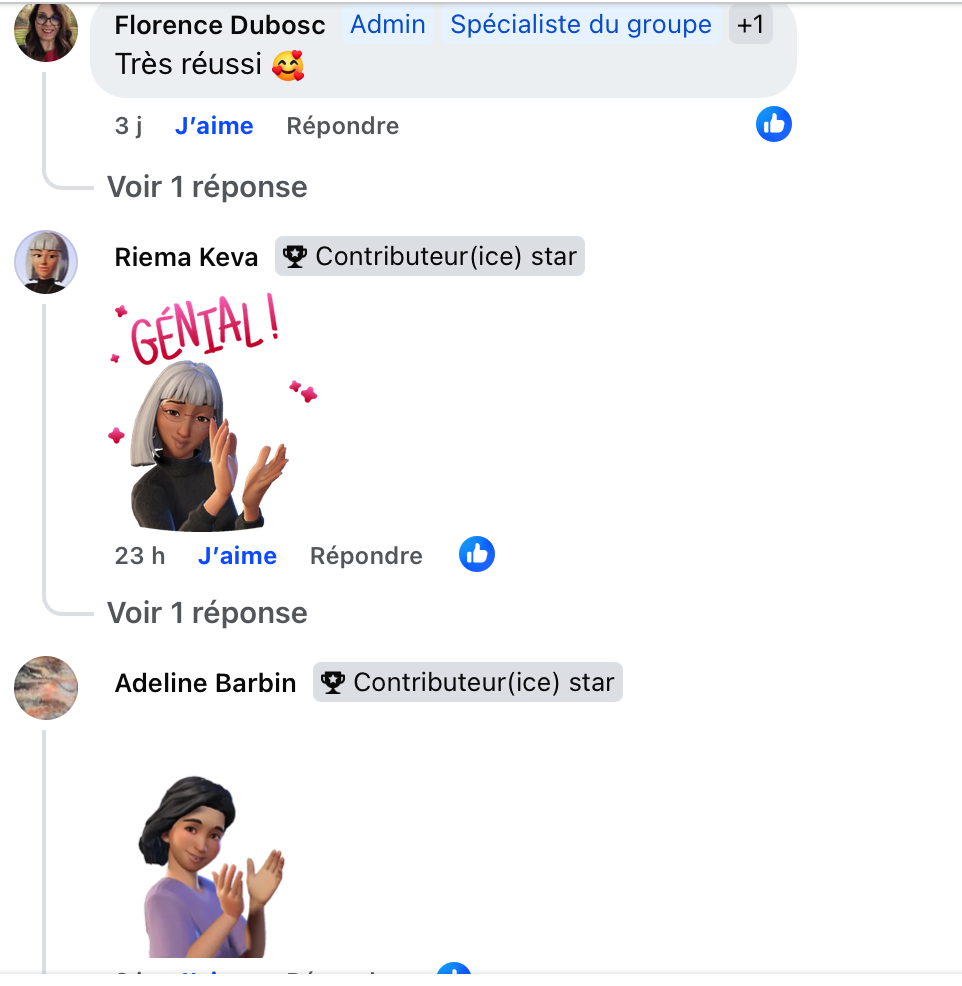Image resolution: width=962 pixels, height=986 pixels.
Task: Open Riema Keva's profile picture
Action: click(x=46, y=262)
